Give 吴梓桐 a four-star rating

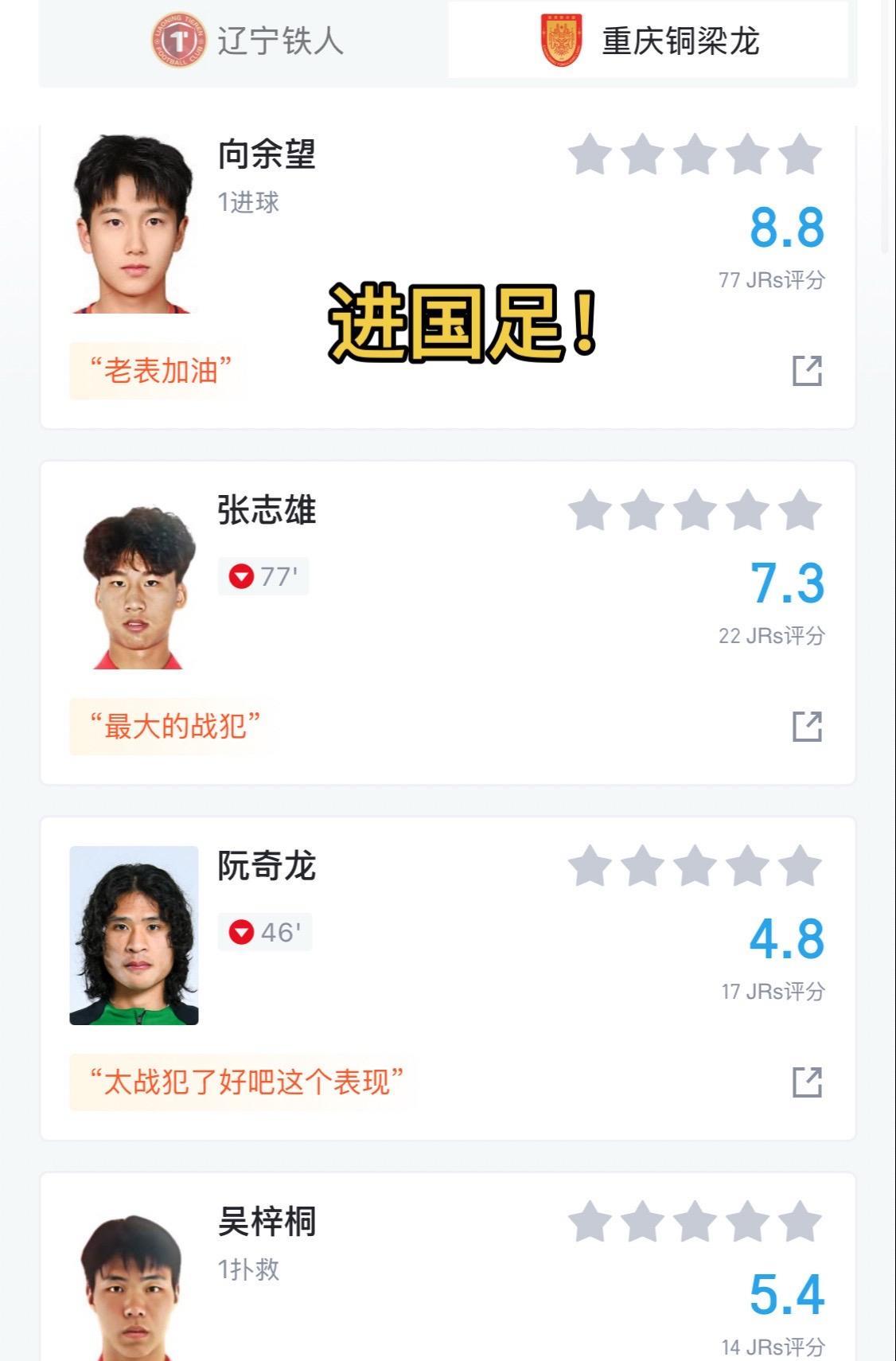click(x=747, y=1222)
